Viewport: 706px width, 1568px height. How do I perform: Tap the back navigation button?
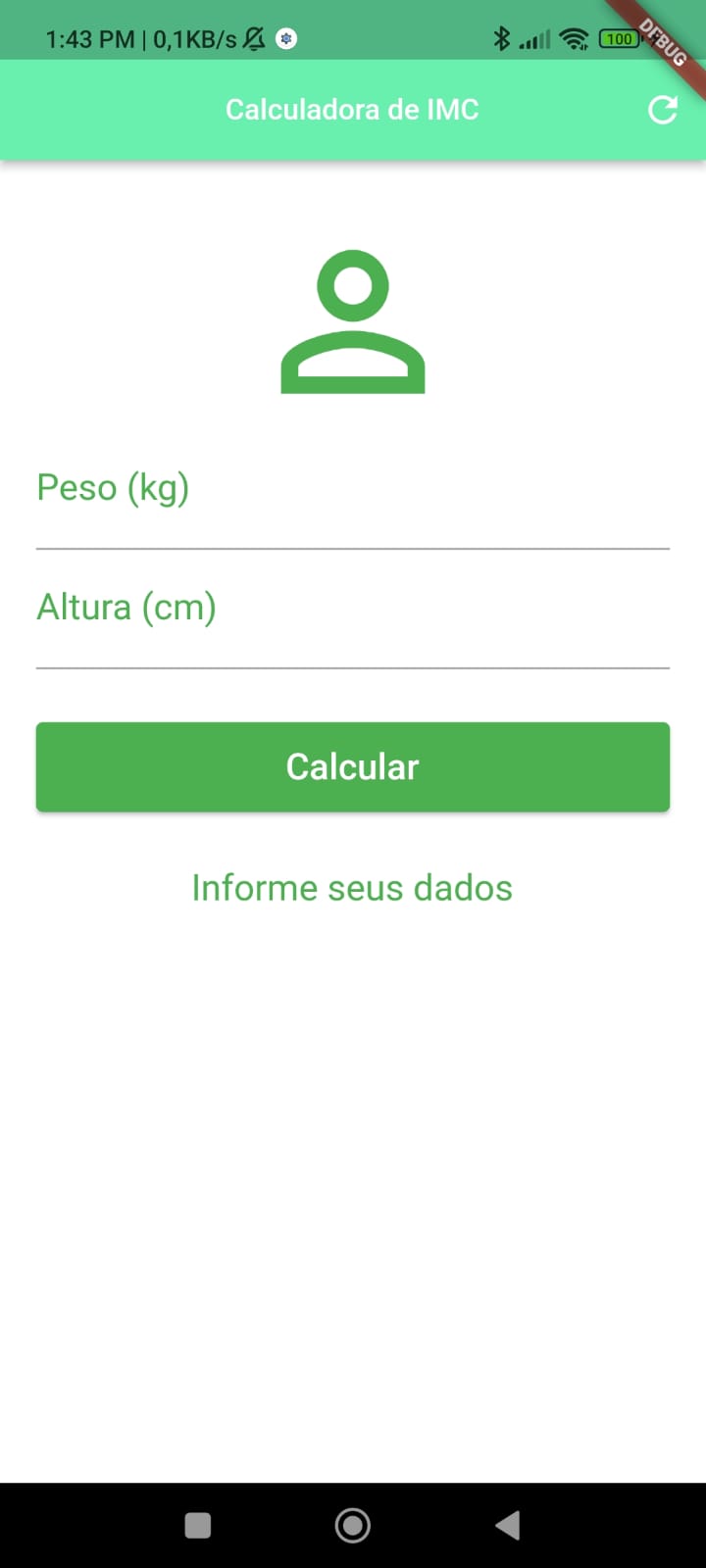(508, 1525)
